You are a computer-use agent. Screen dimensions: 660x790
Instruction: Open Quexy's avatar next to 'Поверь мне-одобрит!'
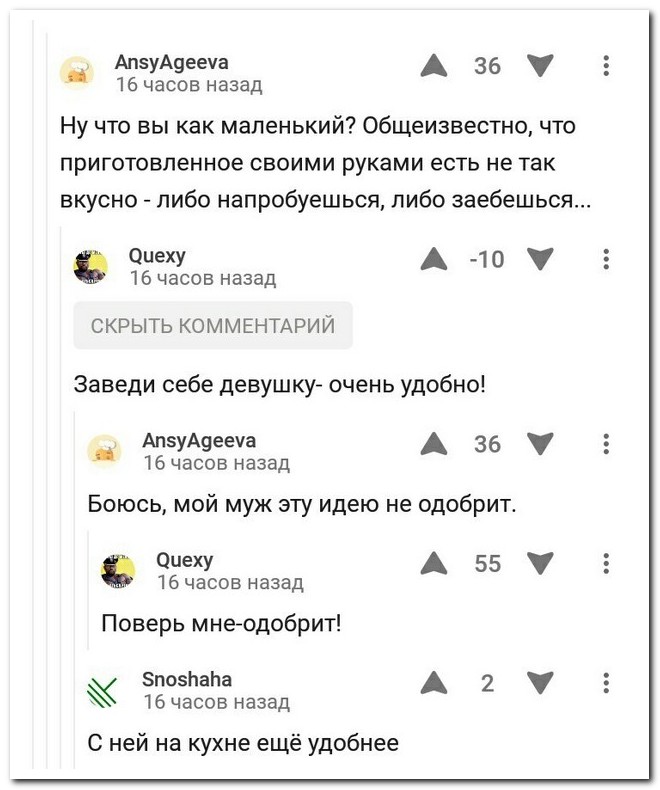118,570
